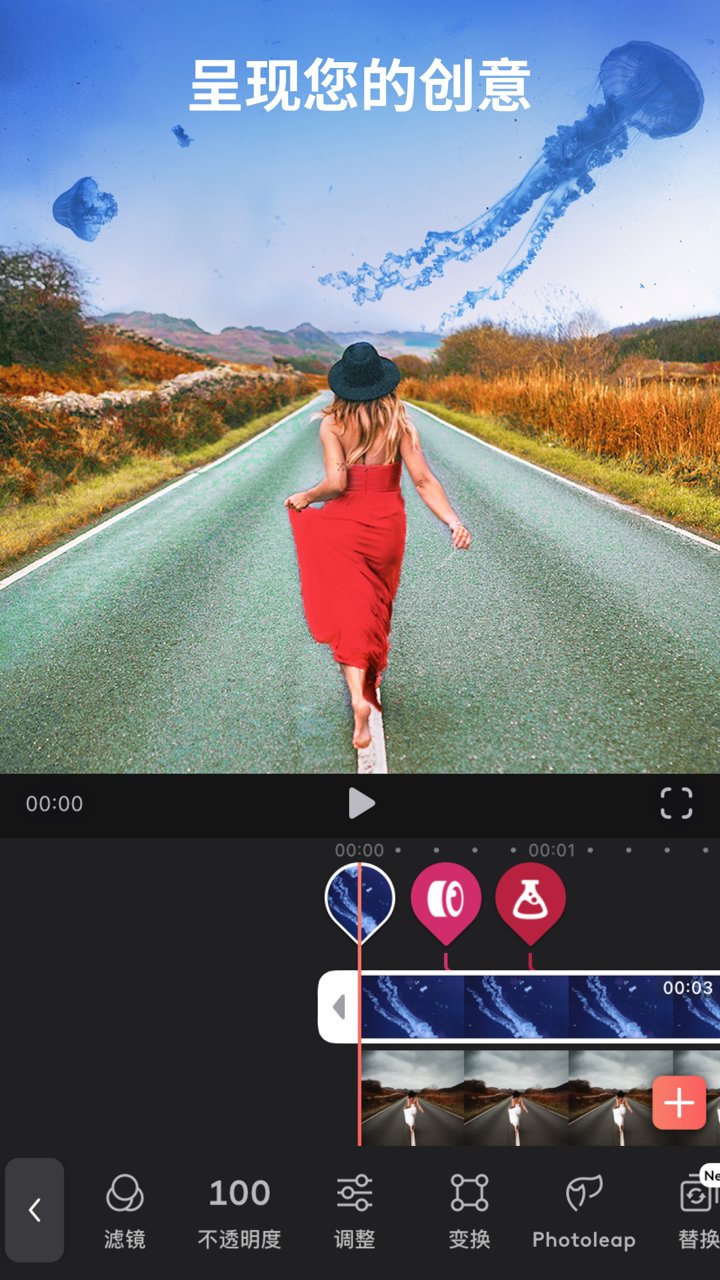The image size is (720, 1280).
Task: Tap the lens filter keyframe pin
Action: [x=447, y=898]
